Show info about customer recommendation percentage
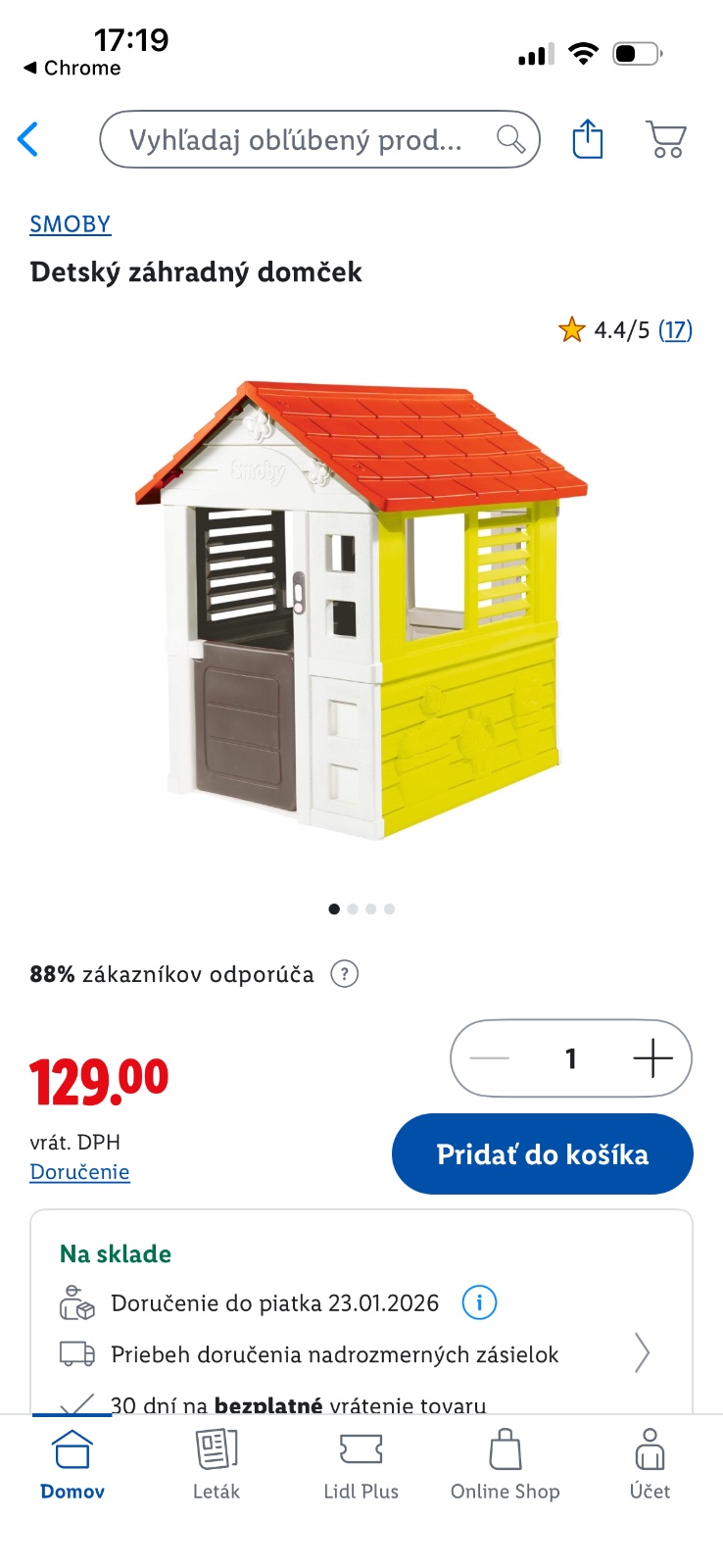The image size is (723, 1568). (x=344, y=974)
